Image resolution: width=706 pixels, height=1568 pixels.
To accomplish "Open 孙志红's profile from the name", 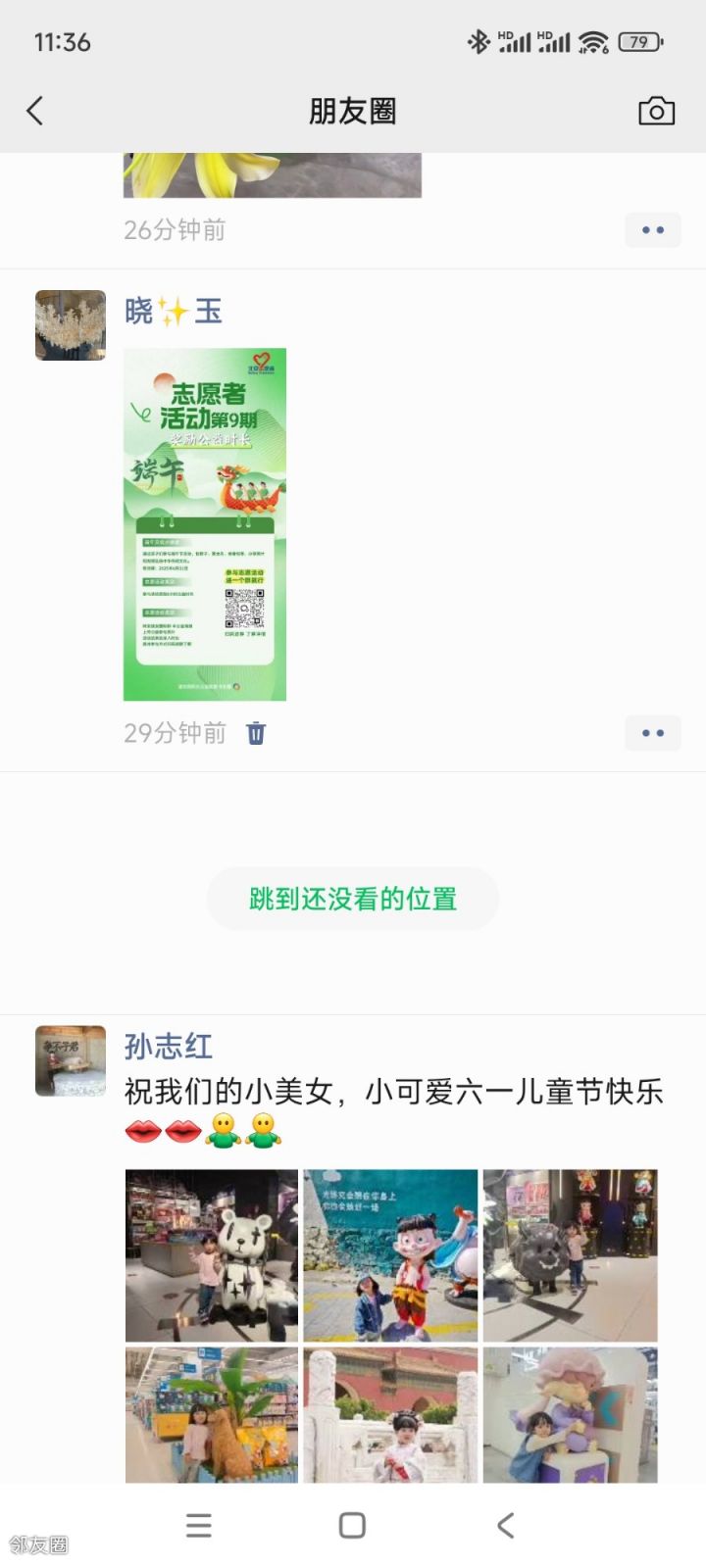I will pos(168,1046).
